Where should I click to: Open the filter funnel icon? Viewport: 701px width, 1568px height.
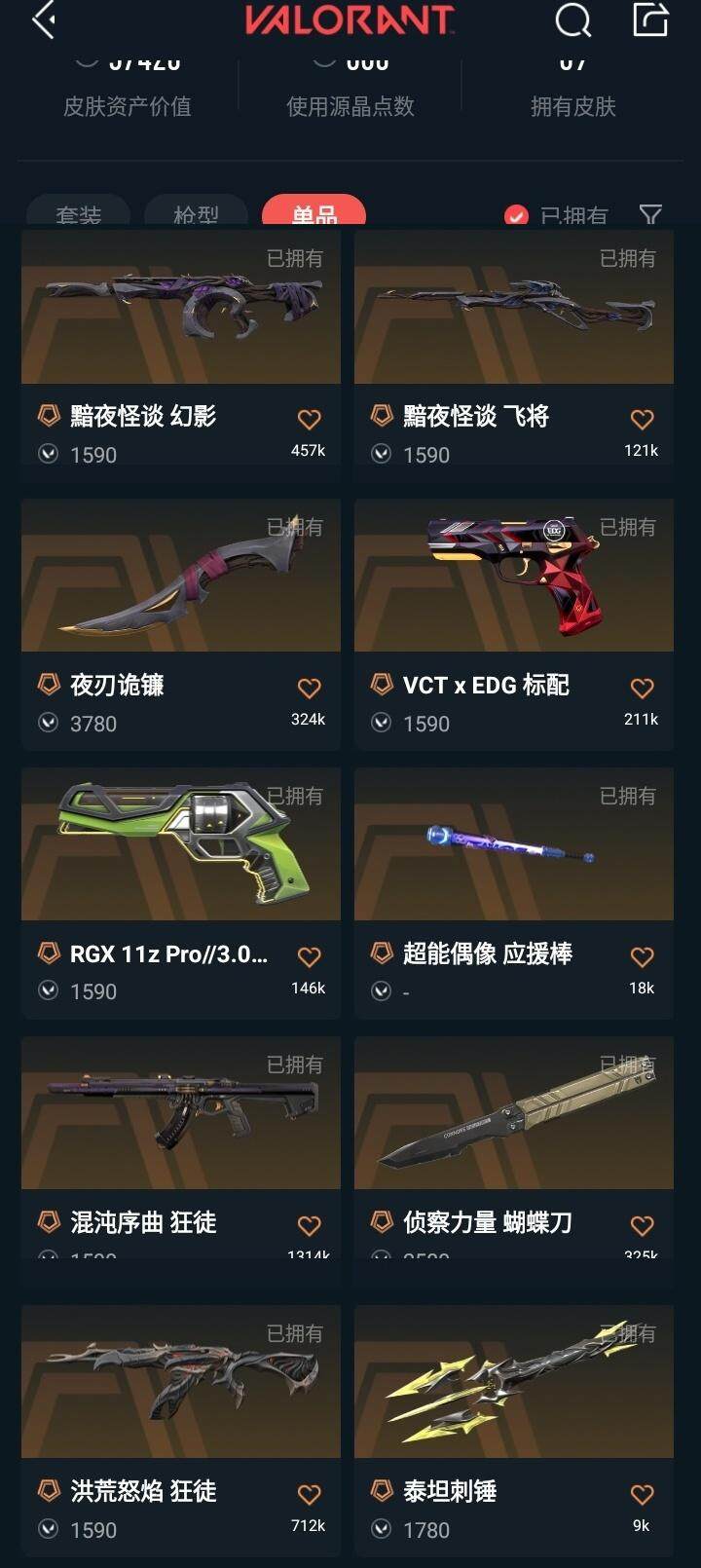[650, 214]
